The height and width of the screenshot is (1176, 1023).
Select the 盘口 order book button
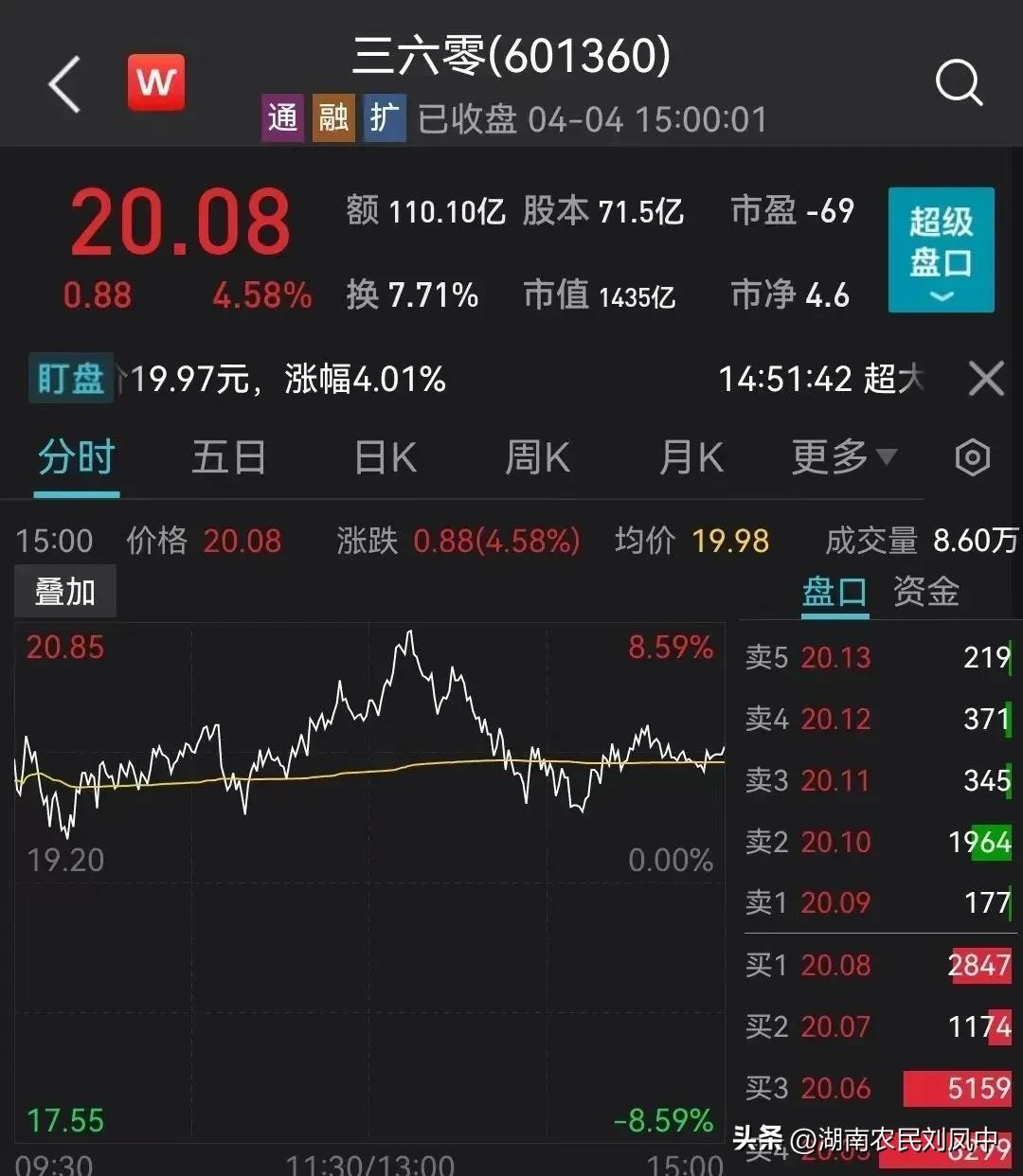coord(835,593)
